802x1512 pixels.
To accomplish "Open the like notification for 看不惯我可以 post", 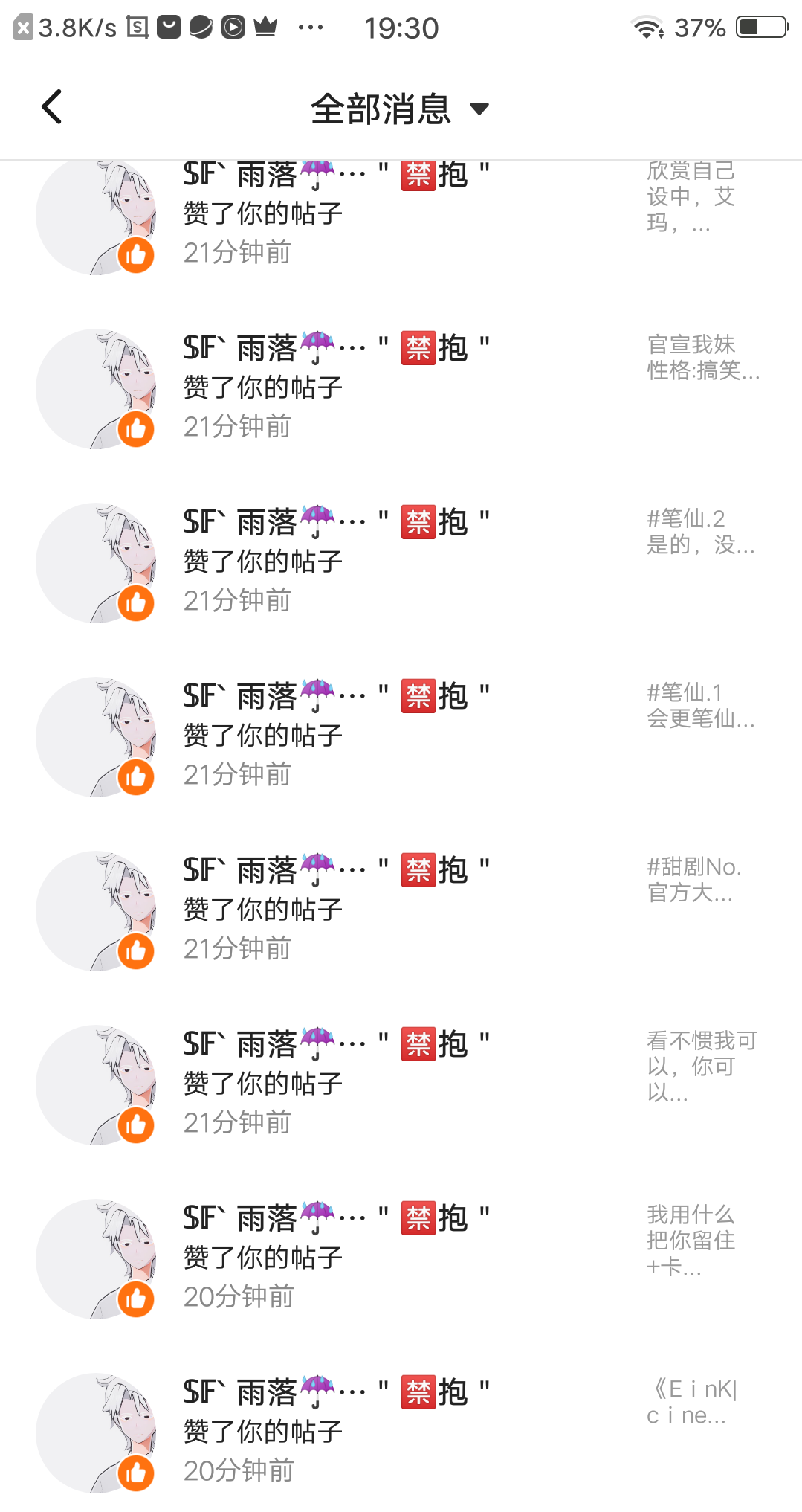I will (401, 1084).
